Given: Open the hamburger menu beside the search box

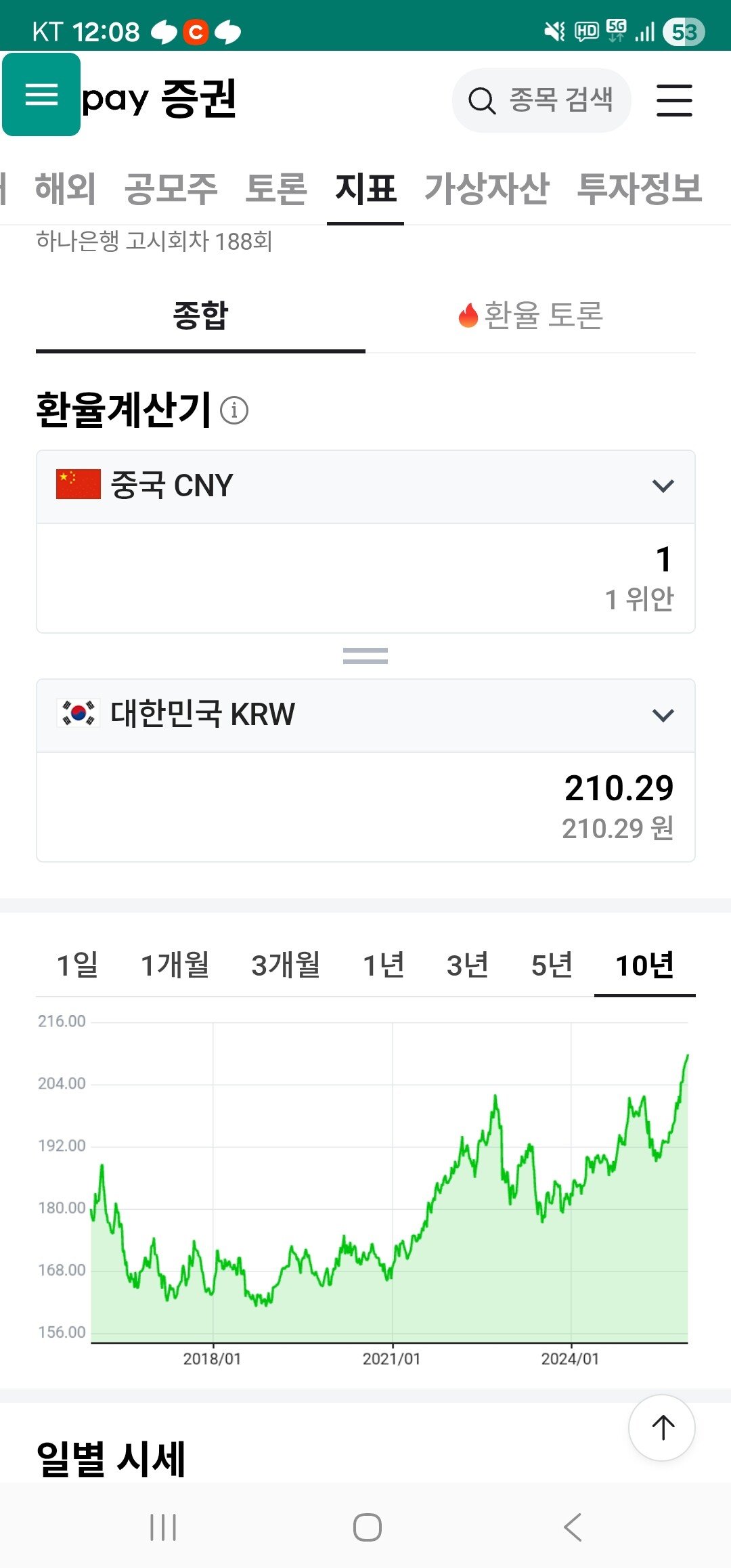Looking at the screenshot, I should [674, 100].
